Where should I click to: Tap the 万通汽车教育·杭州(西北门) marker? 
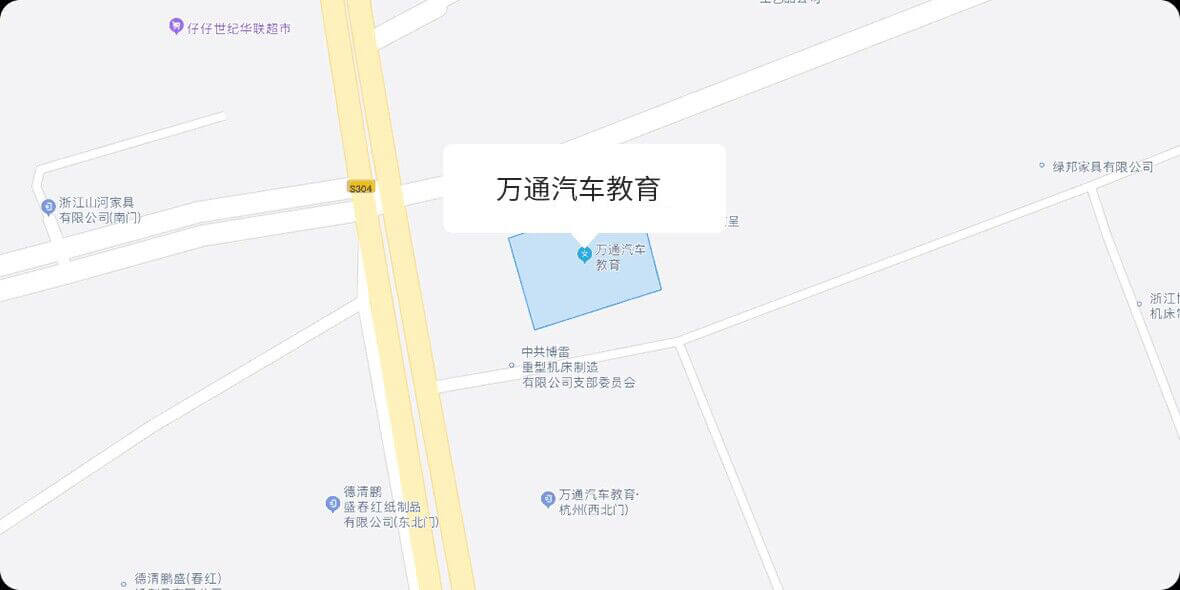[548, 499]
